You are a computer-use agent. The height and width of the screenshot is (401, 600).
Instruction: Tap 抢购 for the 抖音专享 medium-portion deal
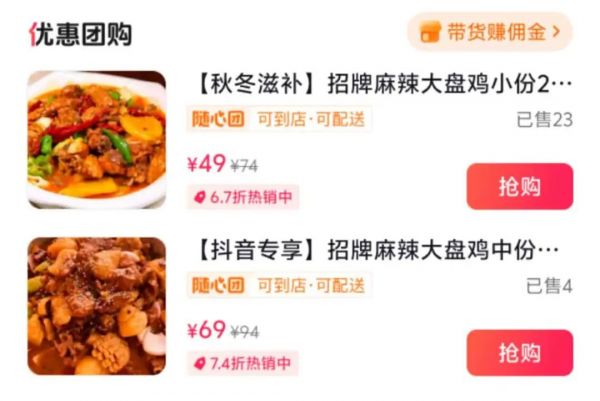point(519,353)
